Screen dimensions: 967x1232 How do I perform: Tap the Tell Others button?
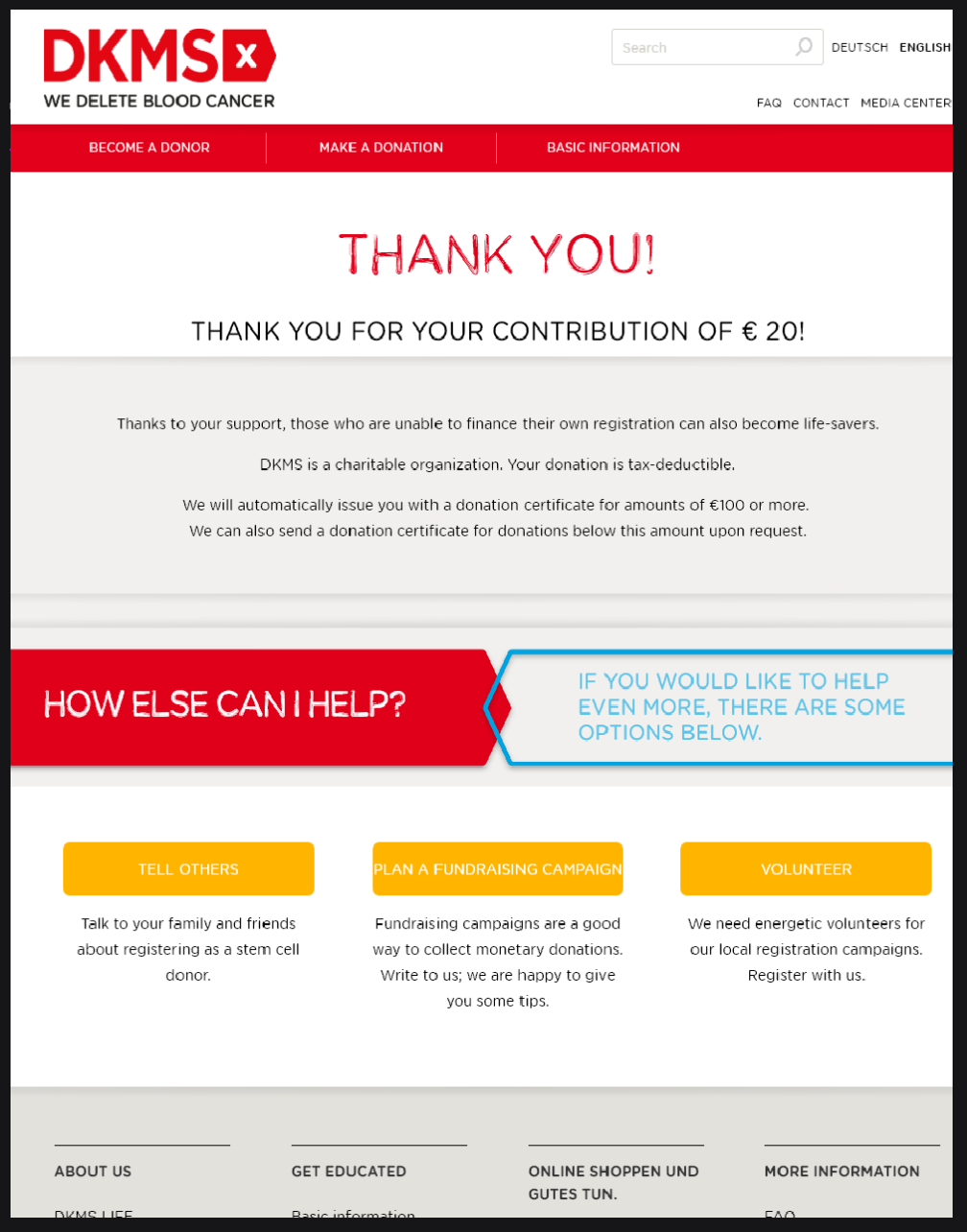tap(188, 868)
